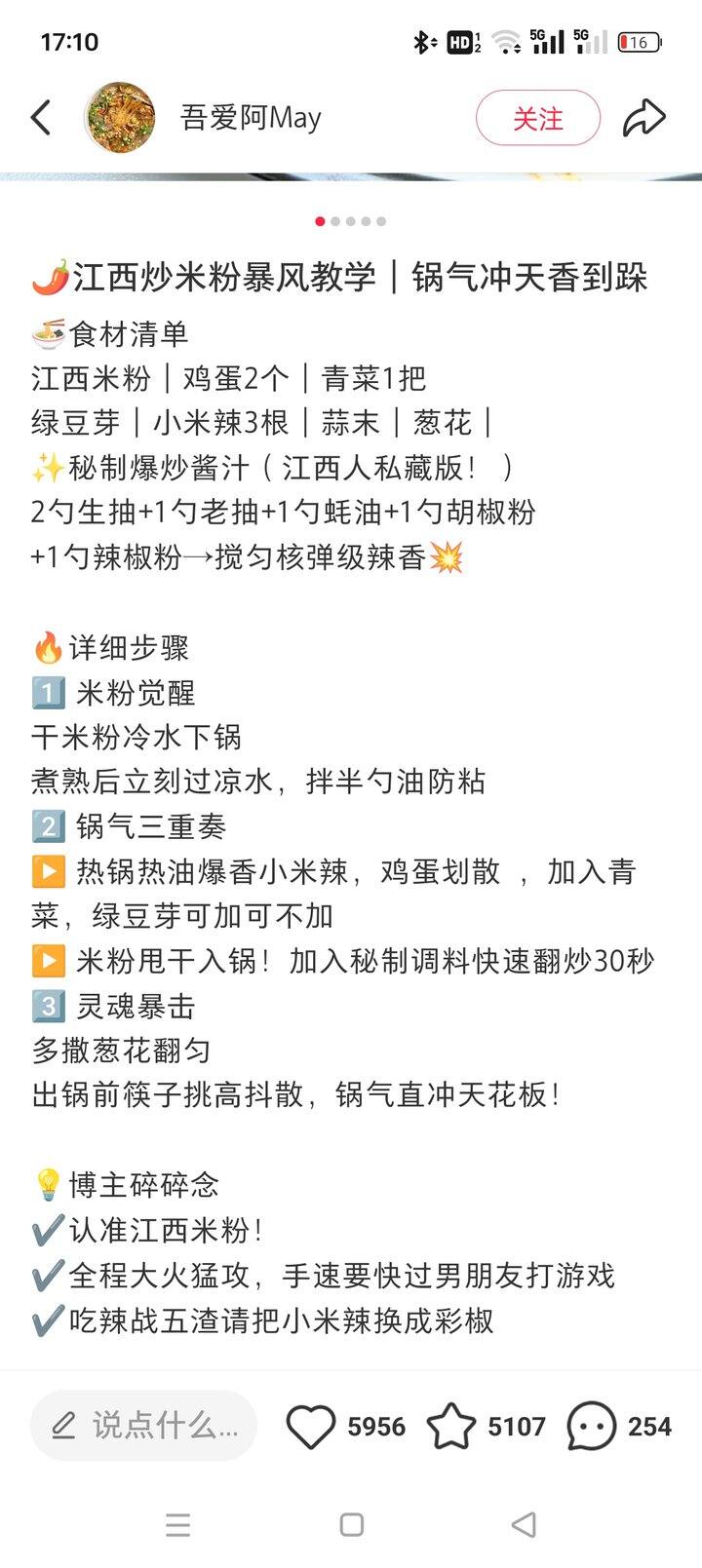Open recent apps from the navigation bar
Viewport: 702px width, 1568px height.
coord(177,1525)
